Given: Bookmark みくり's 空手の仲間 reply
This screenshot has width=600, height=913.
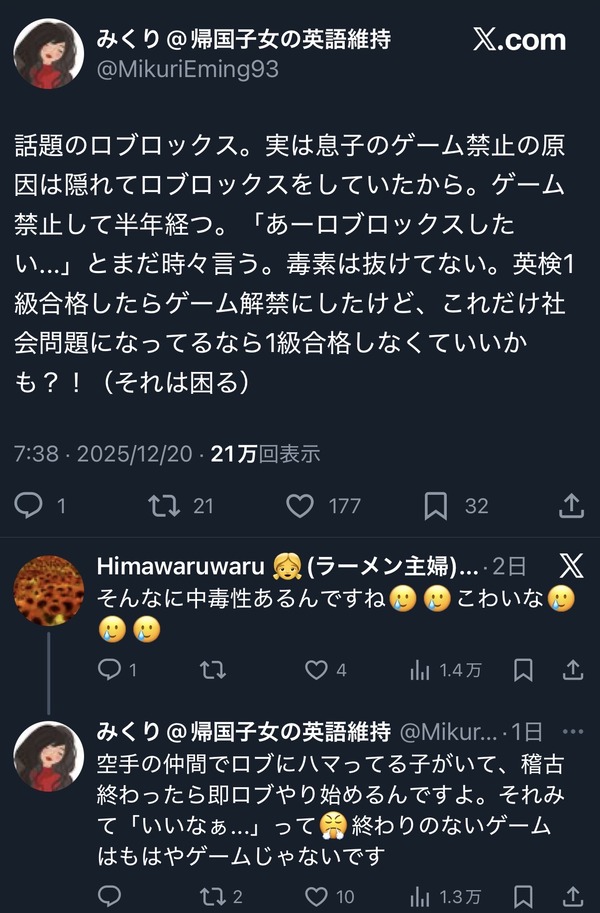Looking at the screenshot, I should (x=523, y=897).
